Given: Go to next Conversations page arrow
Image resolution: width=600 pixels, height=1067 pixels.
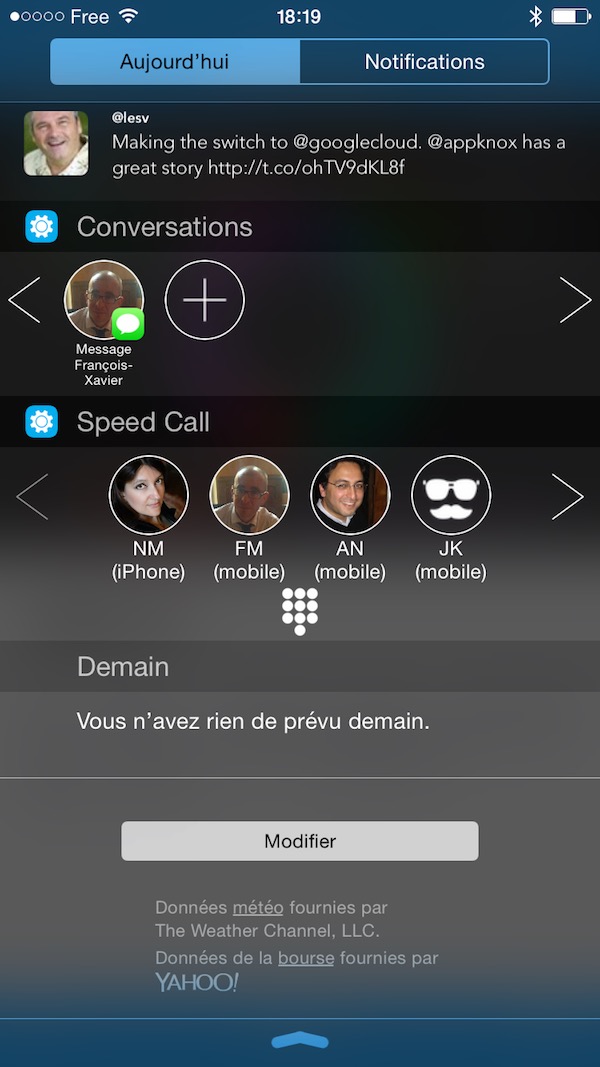Looking at the screenshot, I should coord(576,299).
